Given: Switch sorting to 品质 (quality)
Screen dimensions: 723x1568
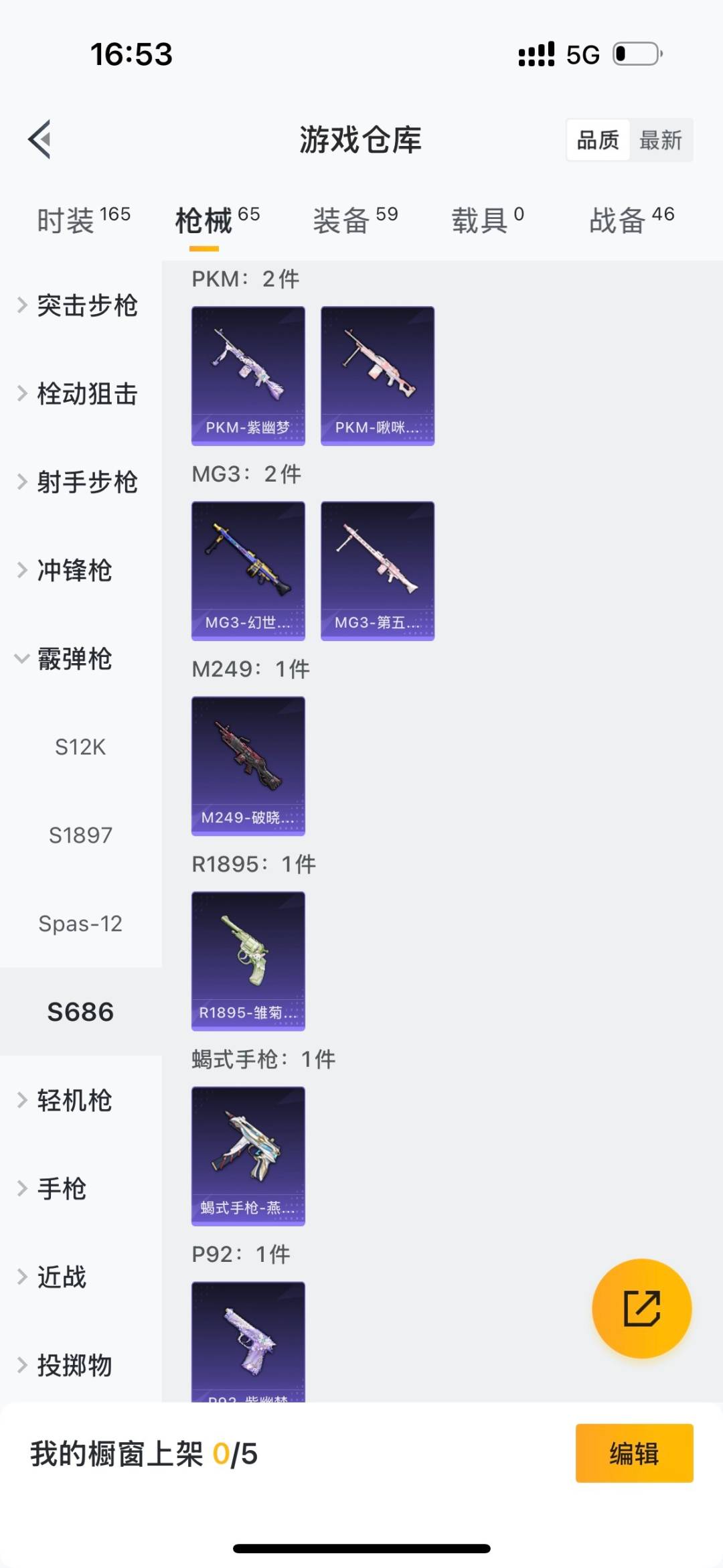Looking at the screenshot, I should (x=598, y=139).
